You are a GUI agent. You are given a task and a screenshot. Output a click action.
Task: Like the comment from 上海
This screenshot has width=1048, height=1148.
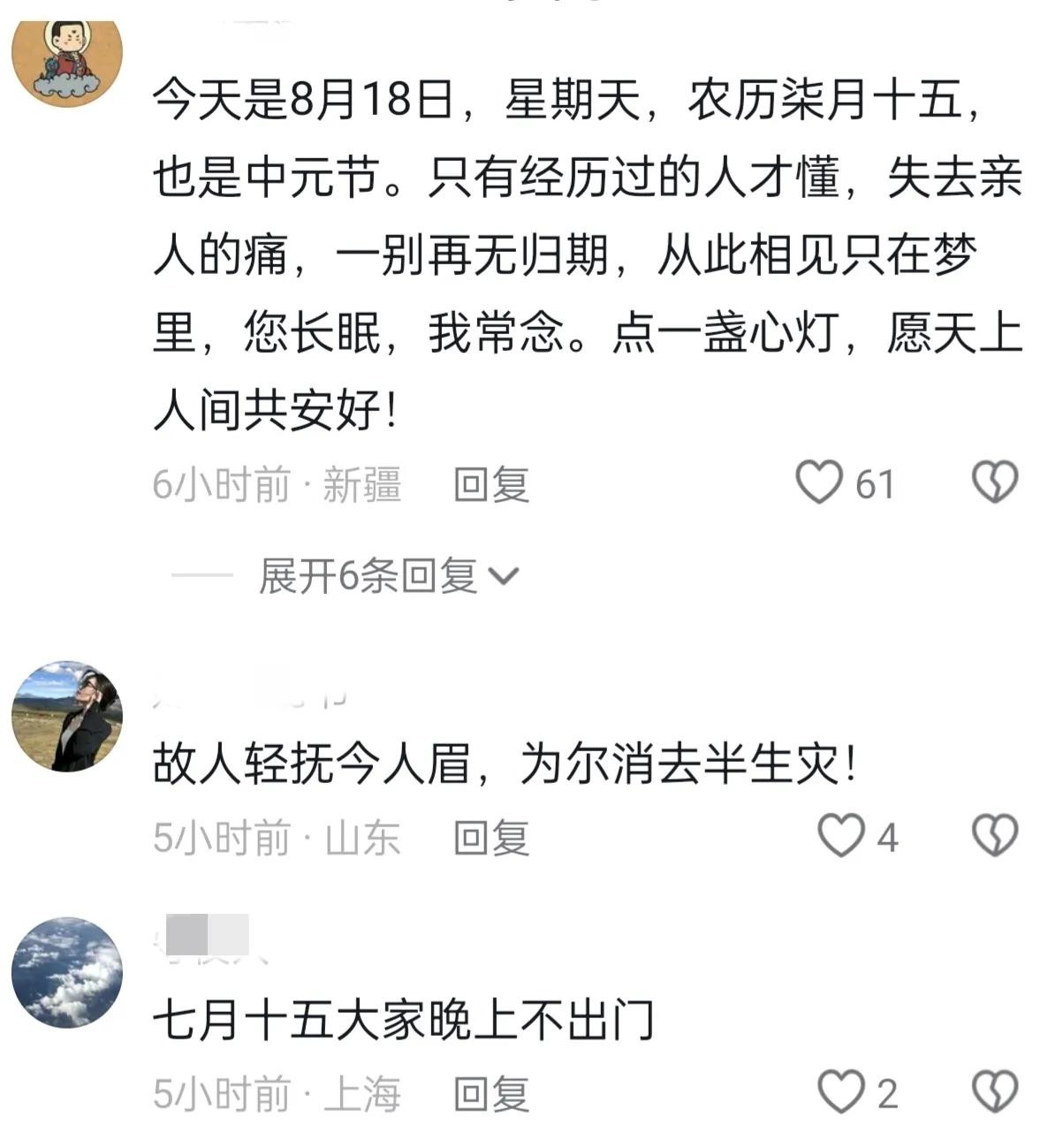(839, 1092)
